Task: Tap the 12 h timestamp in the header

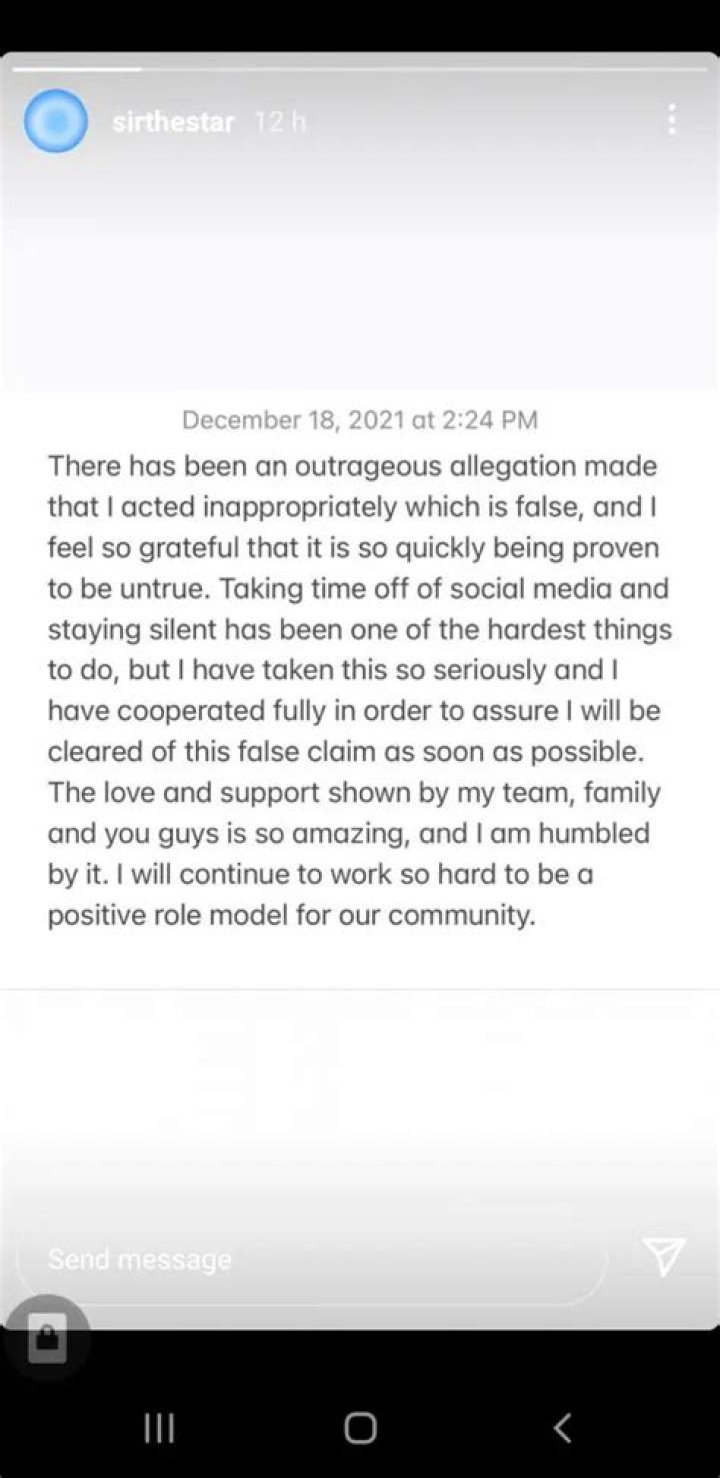Action: (x=278, y=121)
